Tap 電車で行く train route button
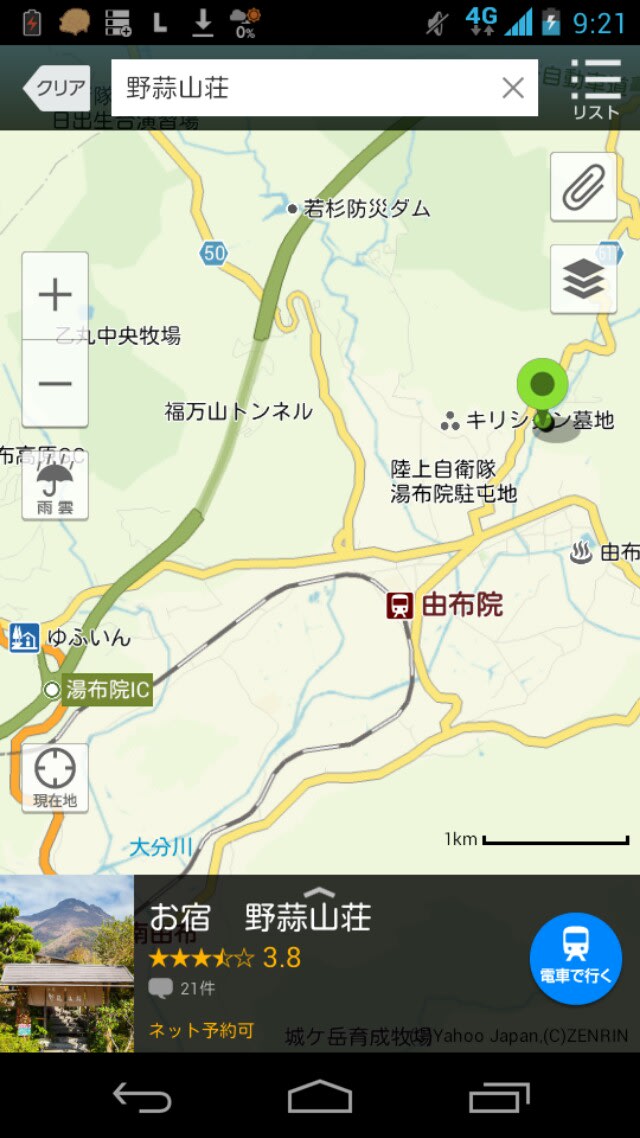Image resolution: width=640 pixels, height=1138 pixels. coord(575,958)
